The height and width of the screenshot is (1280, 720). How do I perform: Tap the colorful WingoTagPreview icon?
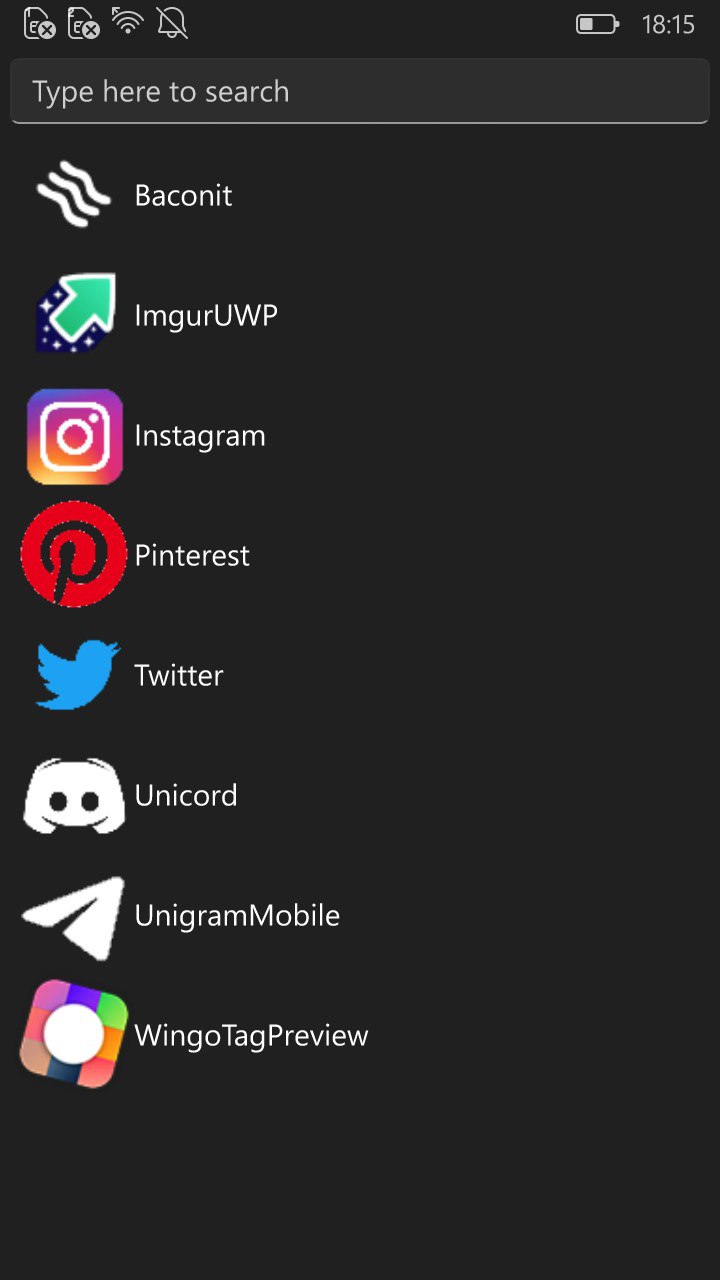(73, 1034)
